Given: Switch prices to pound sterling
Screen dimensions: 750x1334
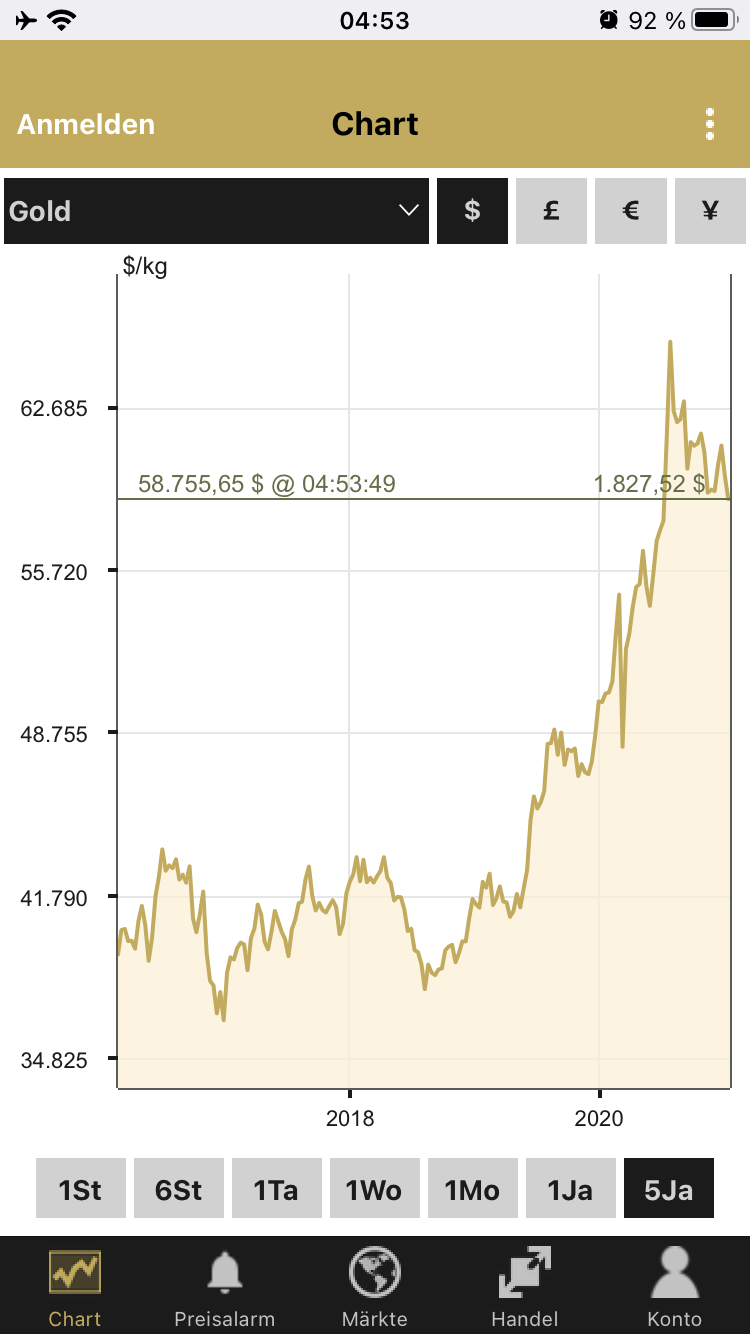Looking at the screenshot, I should pos(551,211).
